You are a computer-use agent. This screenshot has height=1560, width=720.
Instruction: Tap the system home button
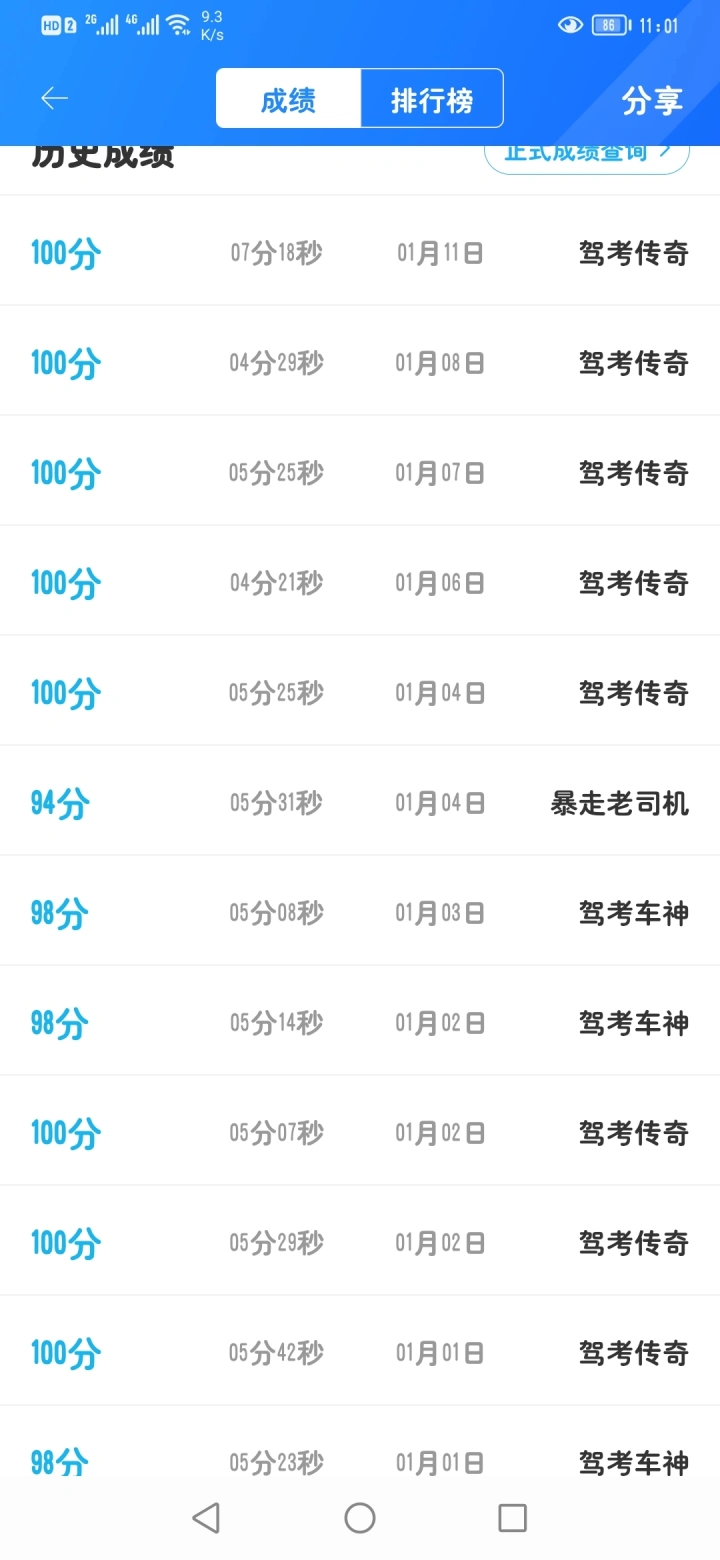pos(360,1518)
